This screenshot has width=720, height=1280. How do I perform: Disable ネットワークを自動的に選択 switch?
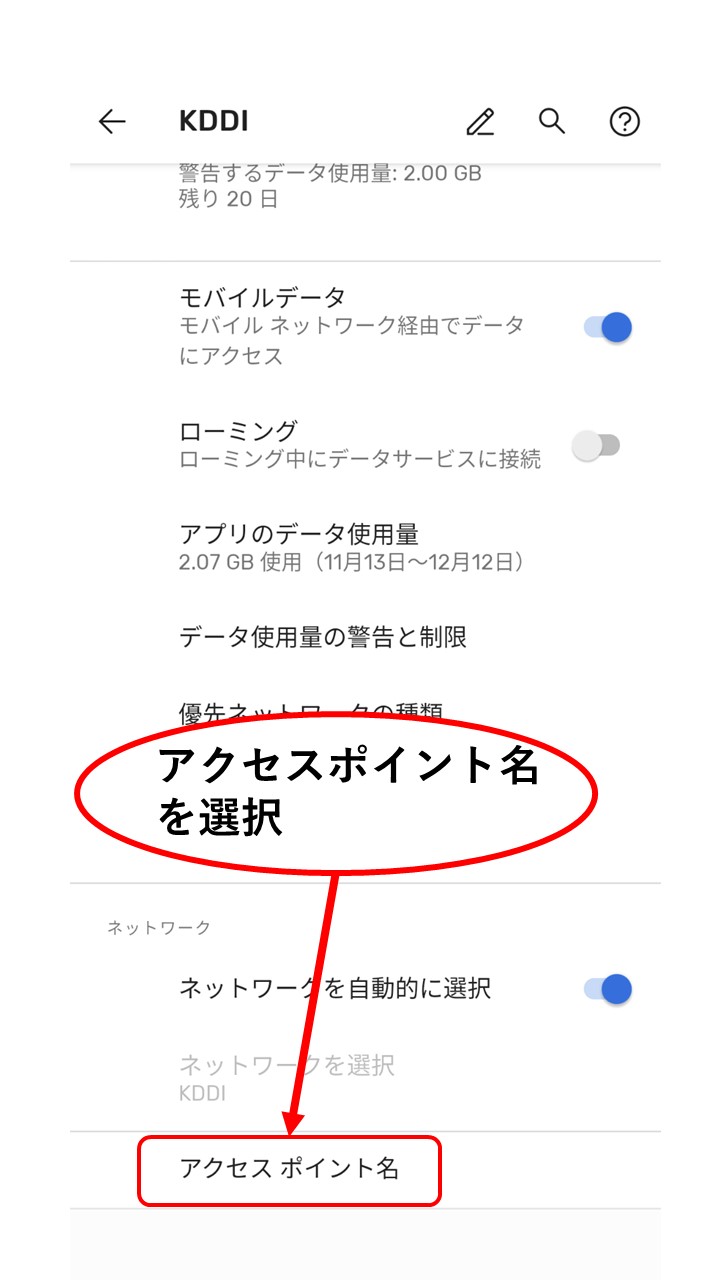(x=608, y=989)
